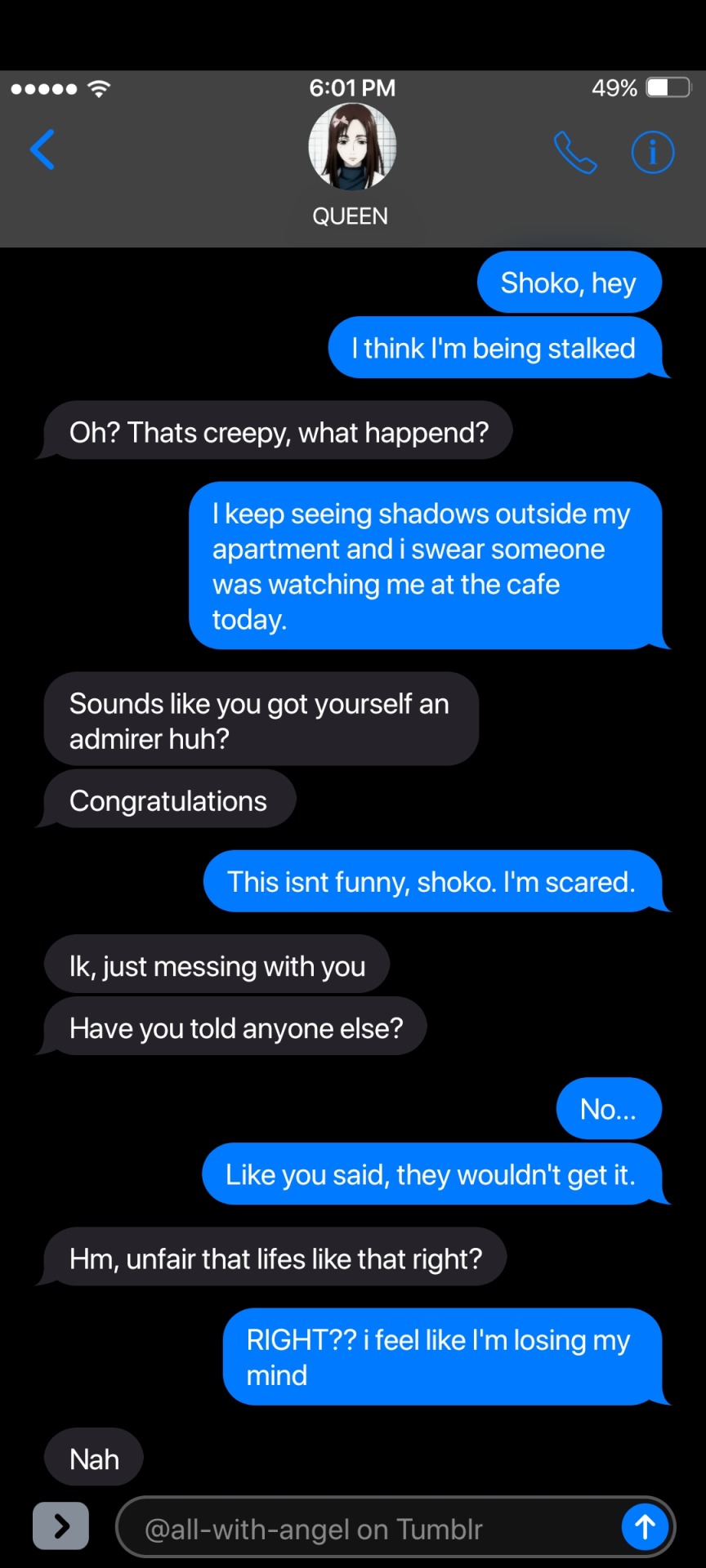706x1568 pixels.
Task: Send the message with the arrow button
Action: coord(645,1526)
